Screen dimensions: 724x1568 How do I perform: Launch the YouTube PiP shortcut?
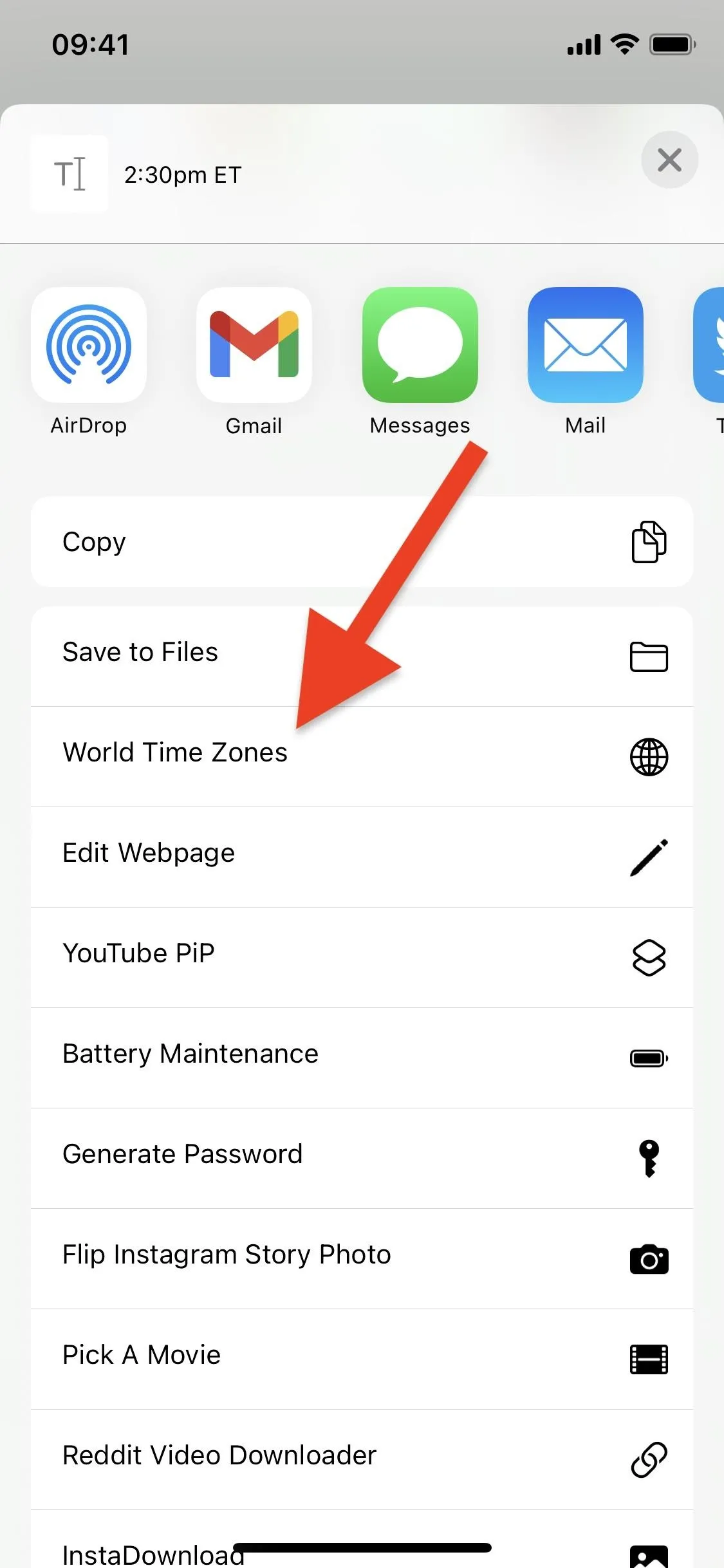(x=362, y=957)
